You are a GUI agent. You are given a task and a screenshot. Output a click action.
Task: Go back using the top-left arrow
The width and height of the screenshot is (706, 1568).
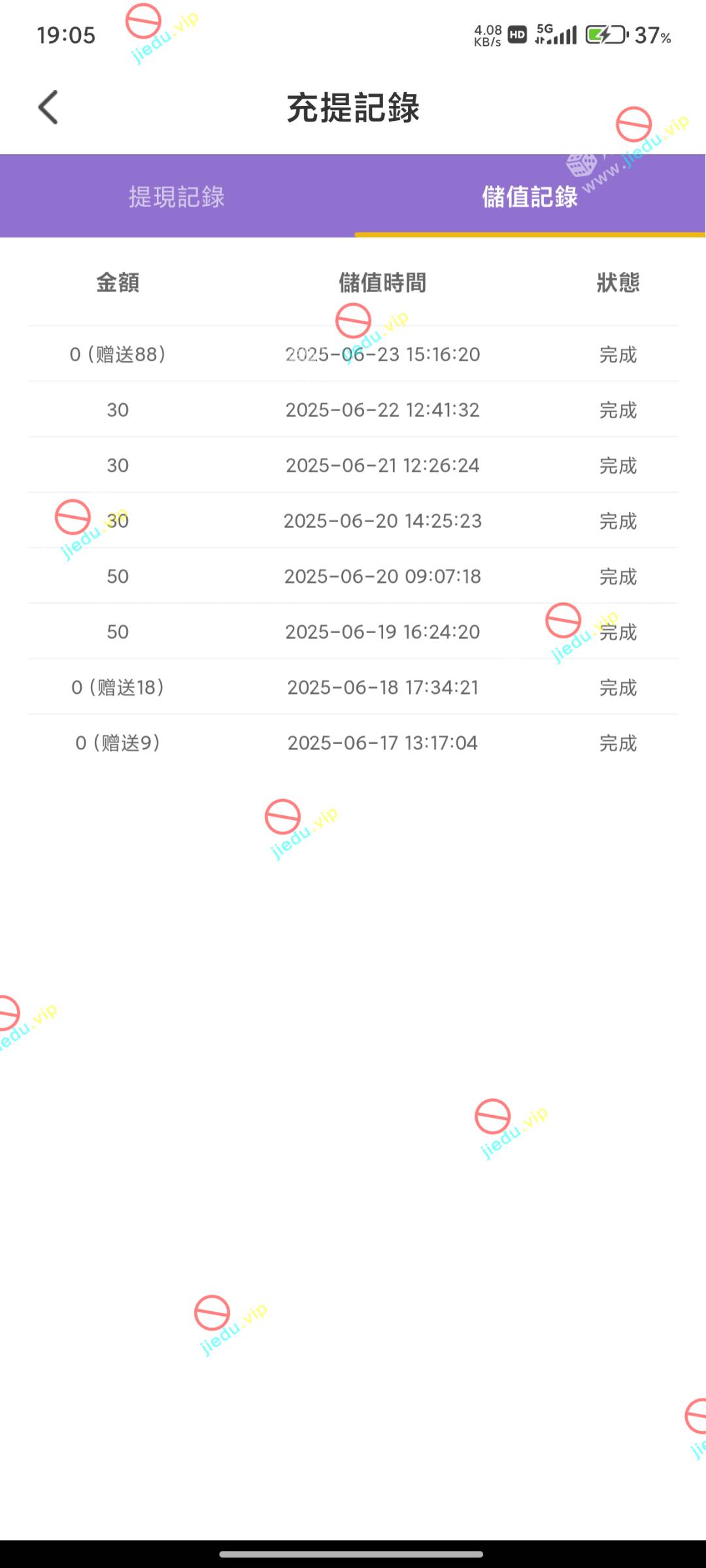click(x=48, y=107)
